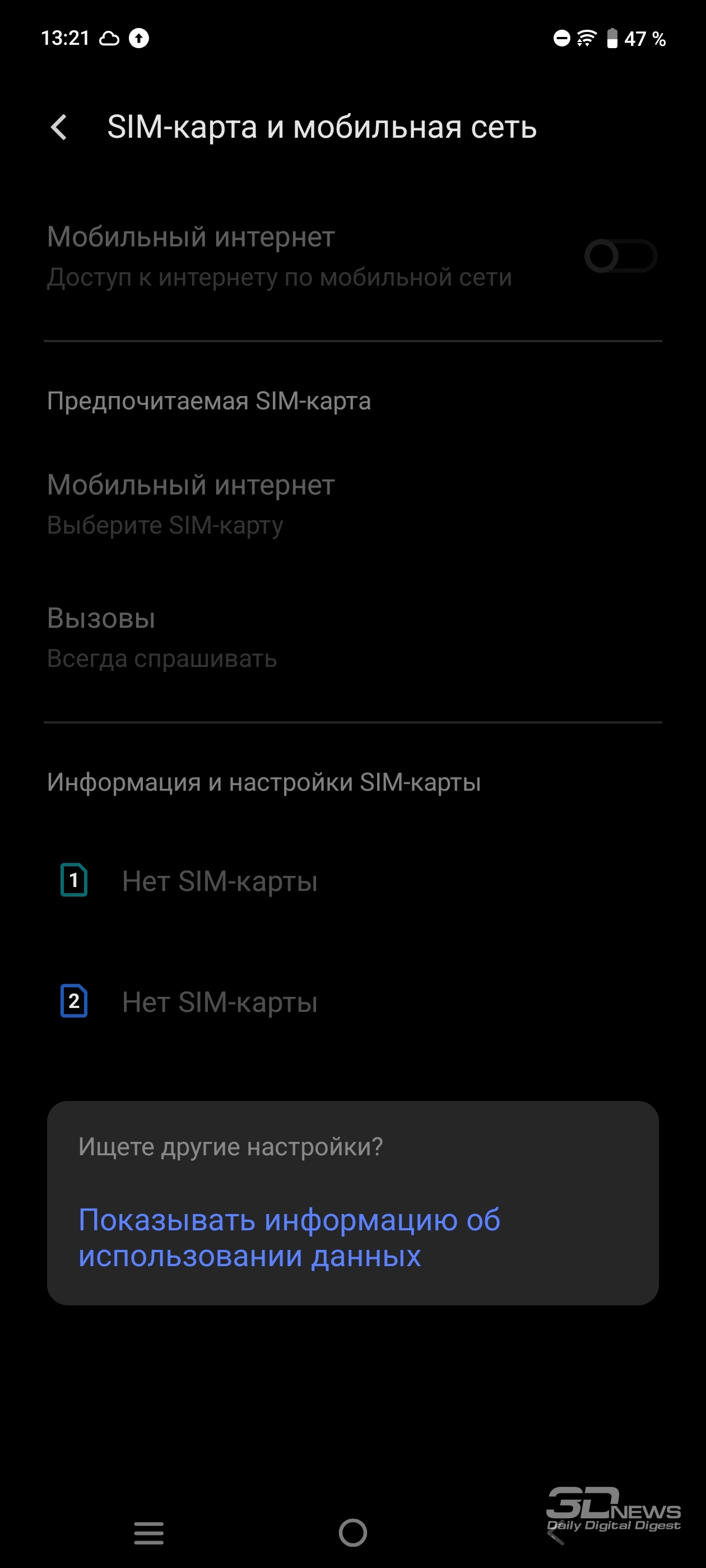Tap the system home button
Image resolution: width=706 pixels, height=1568 pixels.
(x=352, y=1532)
